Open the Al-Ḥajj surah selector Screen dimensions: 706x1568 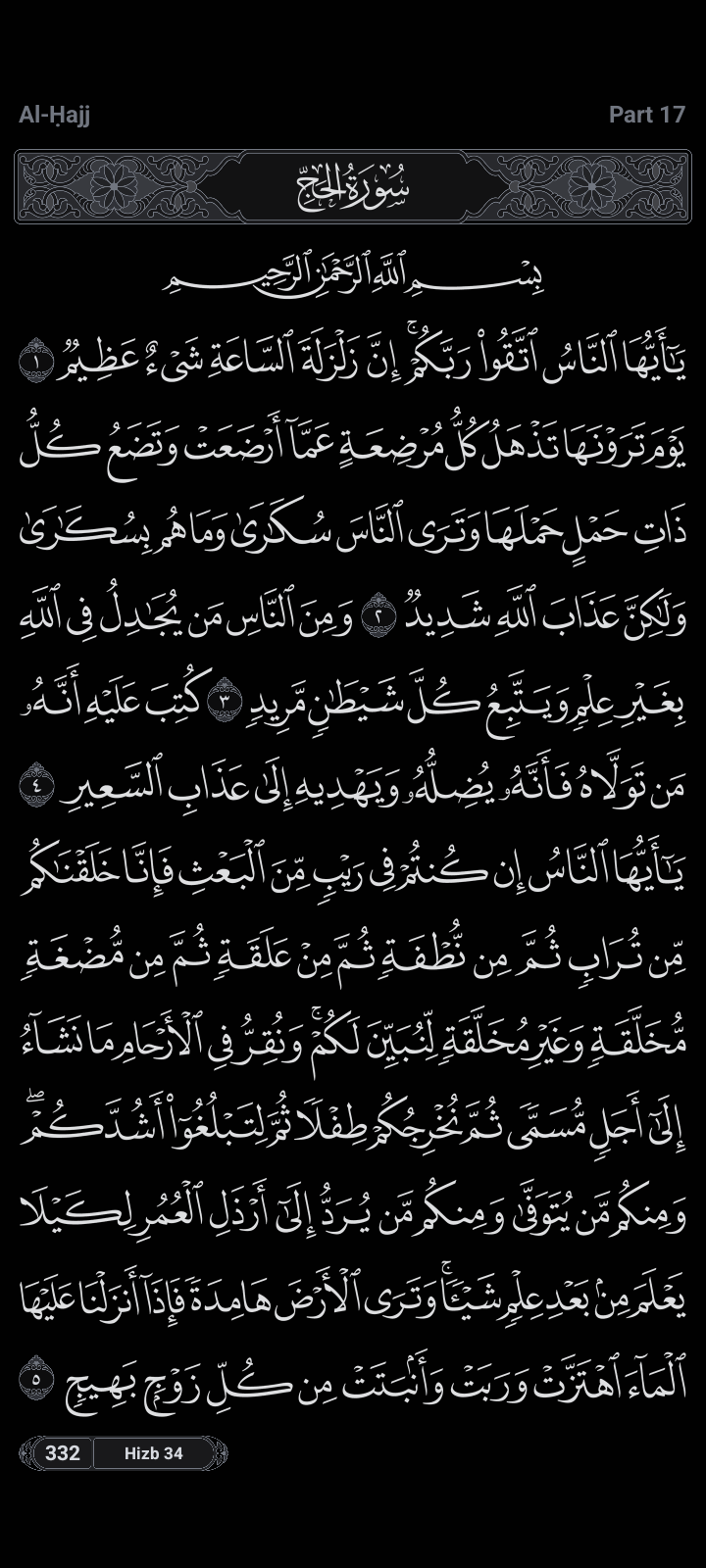point(55,115)
